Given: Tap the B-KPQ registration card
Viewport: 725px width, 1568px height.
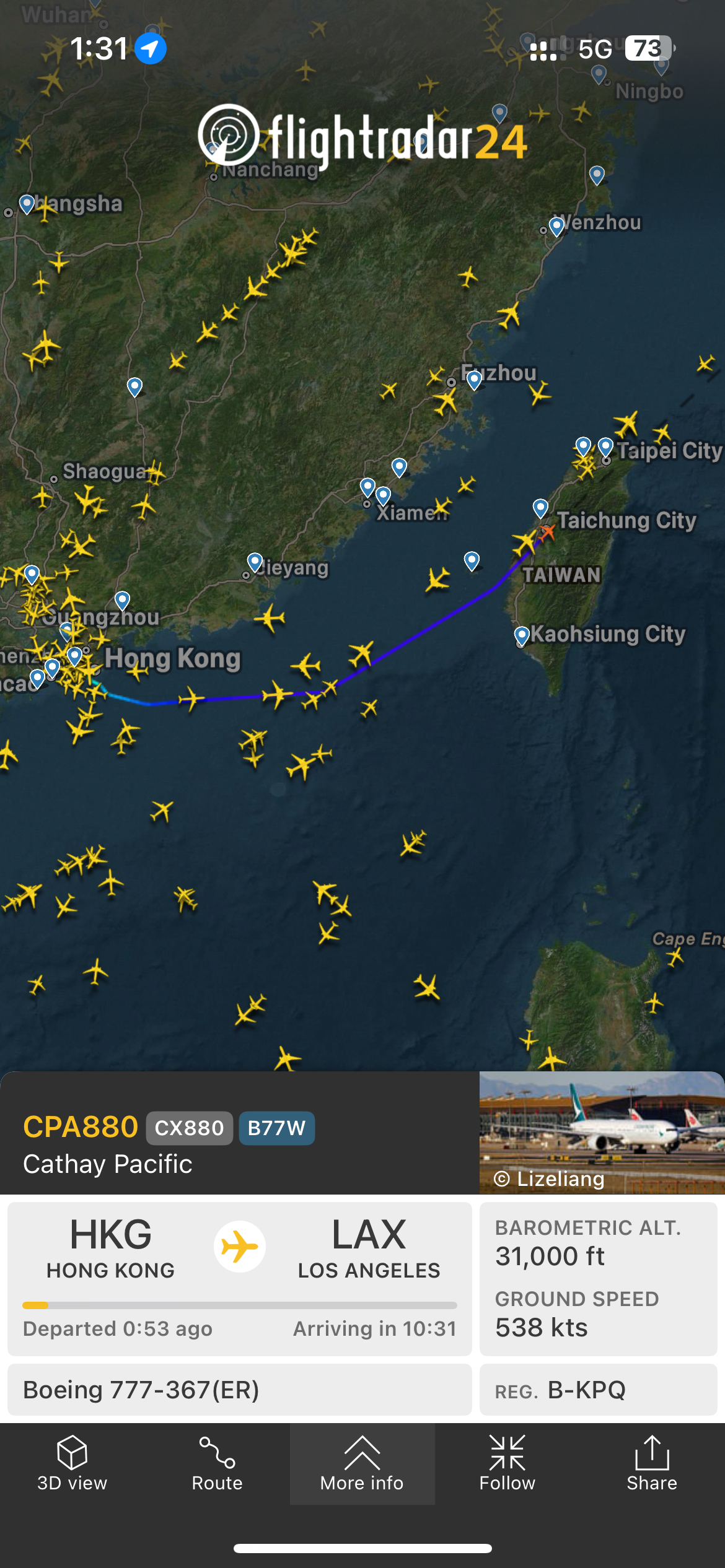Looking at the screenshot, I should pos(597,1390).
